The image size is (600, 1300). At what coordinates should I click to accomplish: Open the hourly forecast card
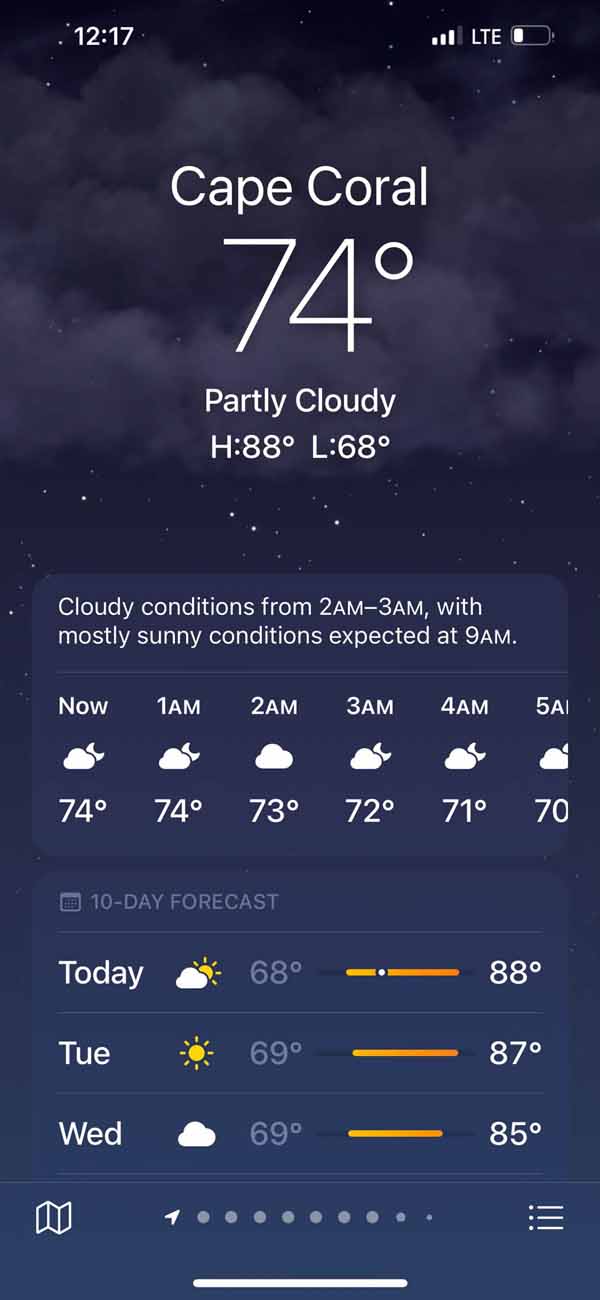300,714
